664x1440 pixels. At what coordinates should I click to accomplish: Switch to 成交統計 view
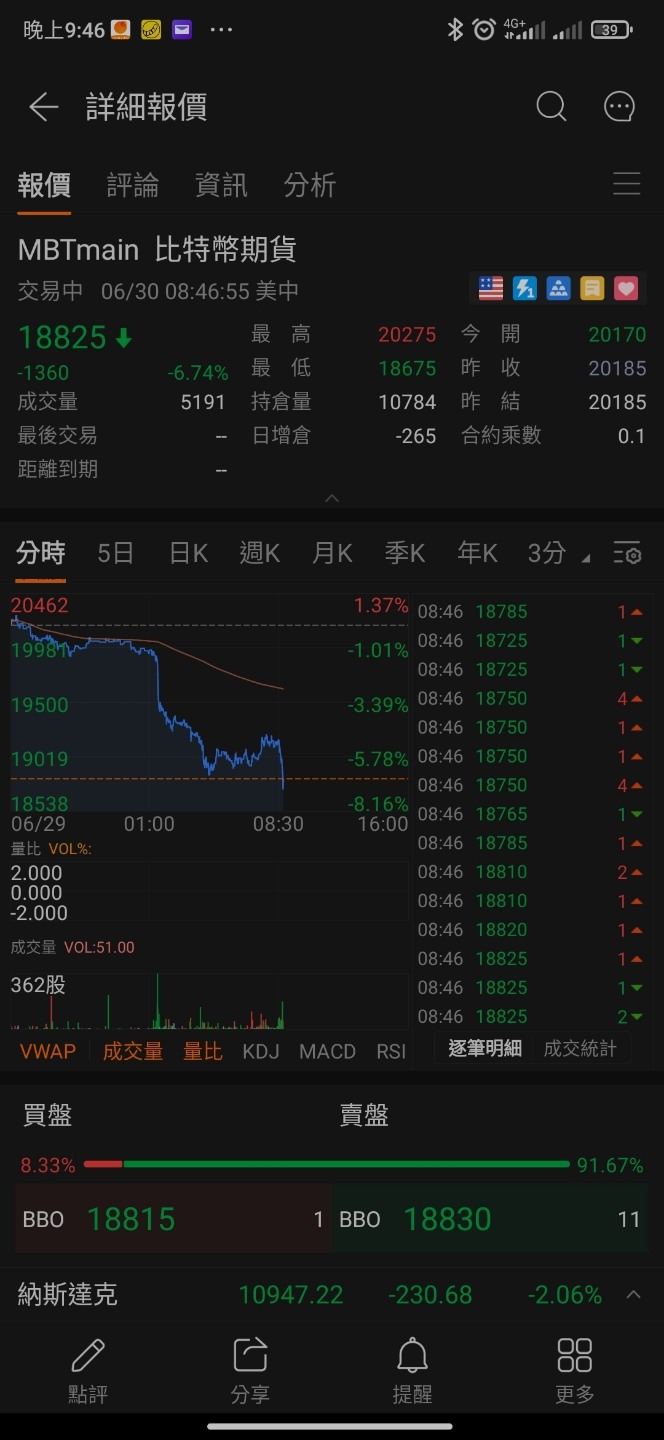tap(580, 1048)
